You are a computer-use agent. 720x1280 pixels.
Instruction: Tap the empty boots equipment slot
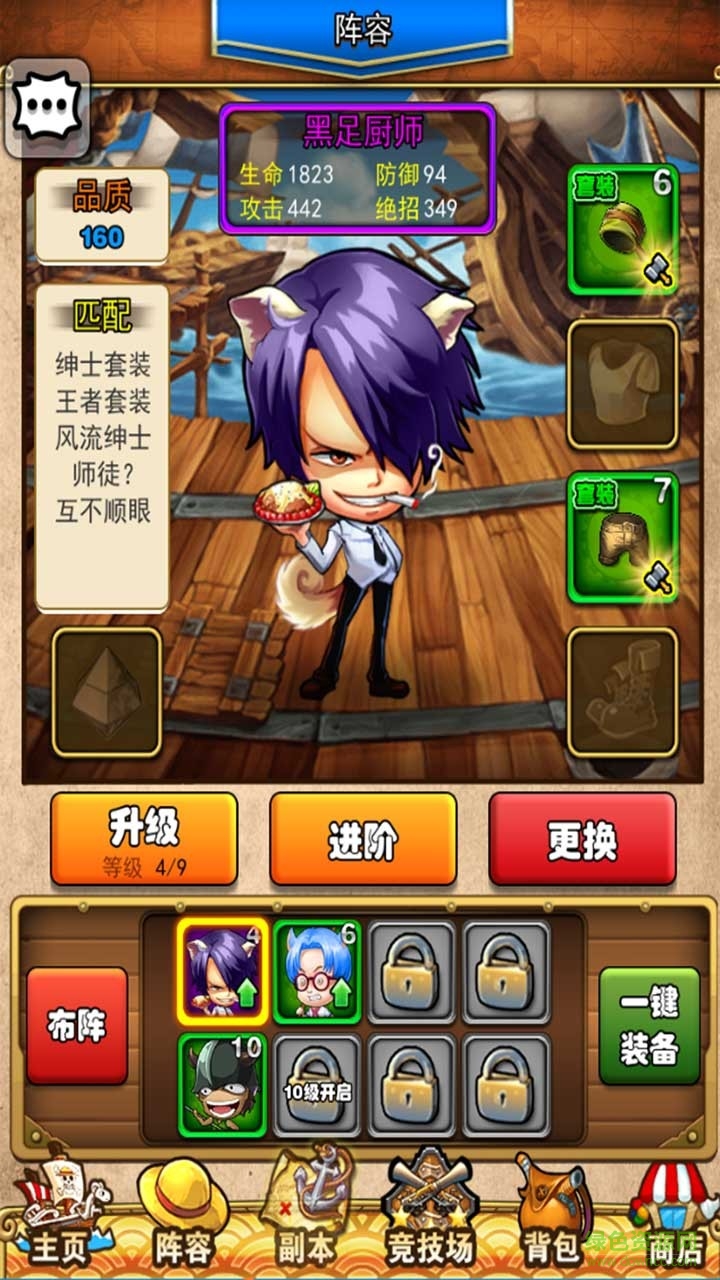pos(623,692)
